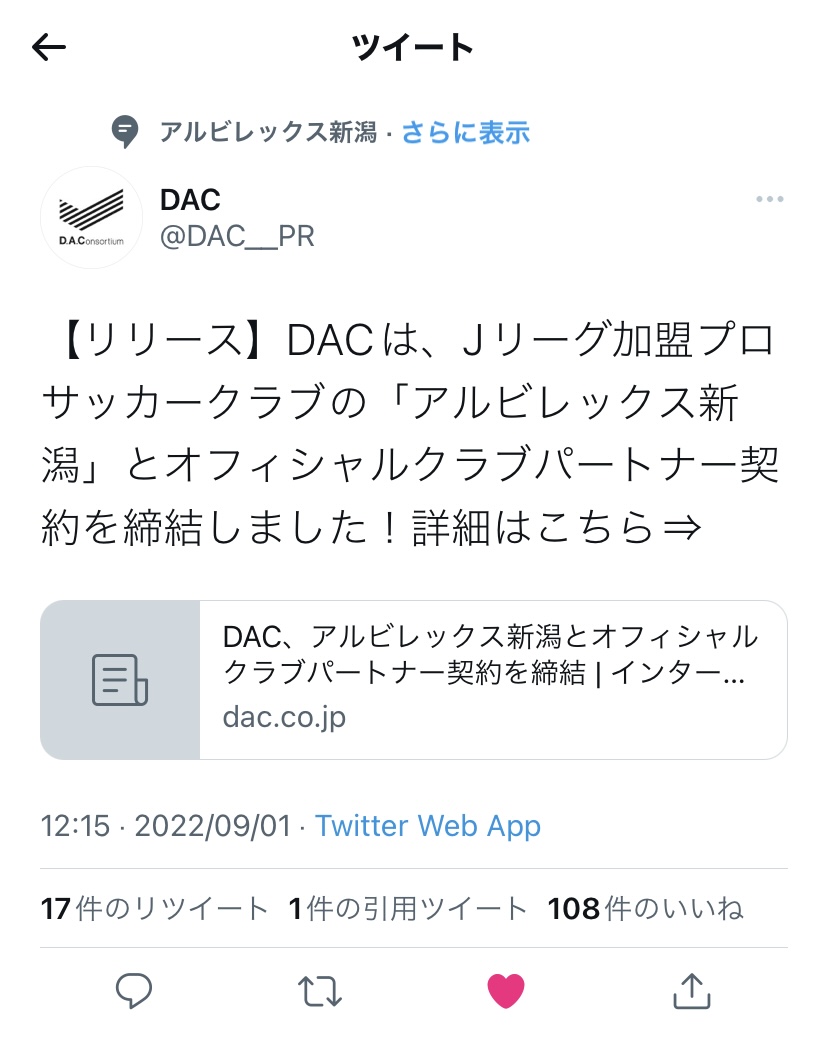Viewport: 824px width, 1059px height.
Task: Go back using the arrow icon
Action: point(49,47)
